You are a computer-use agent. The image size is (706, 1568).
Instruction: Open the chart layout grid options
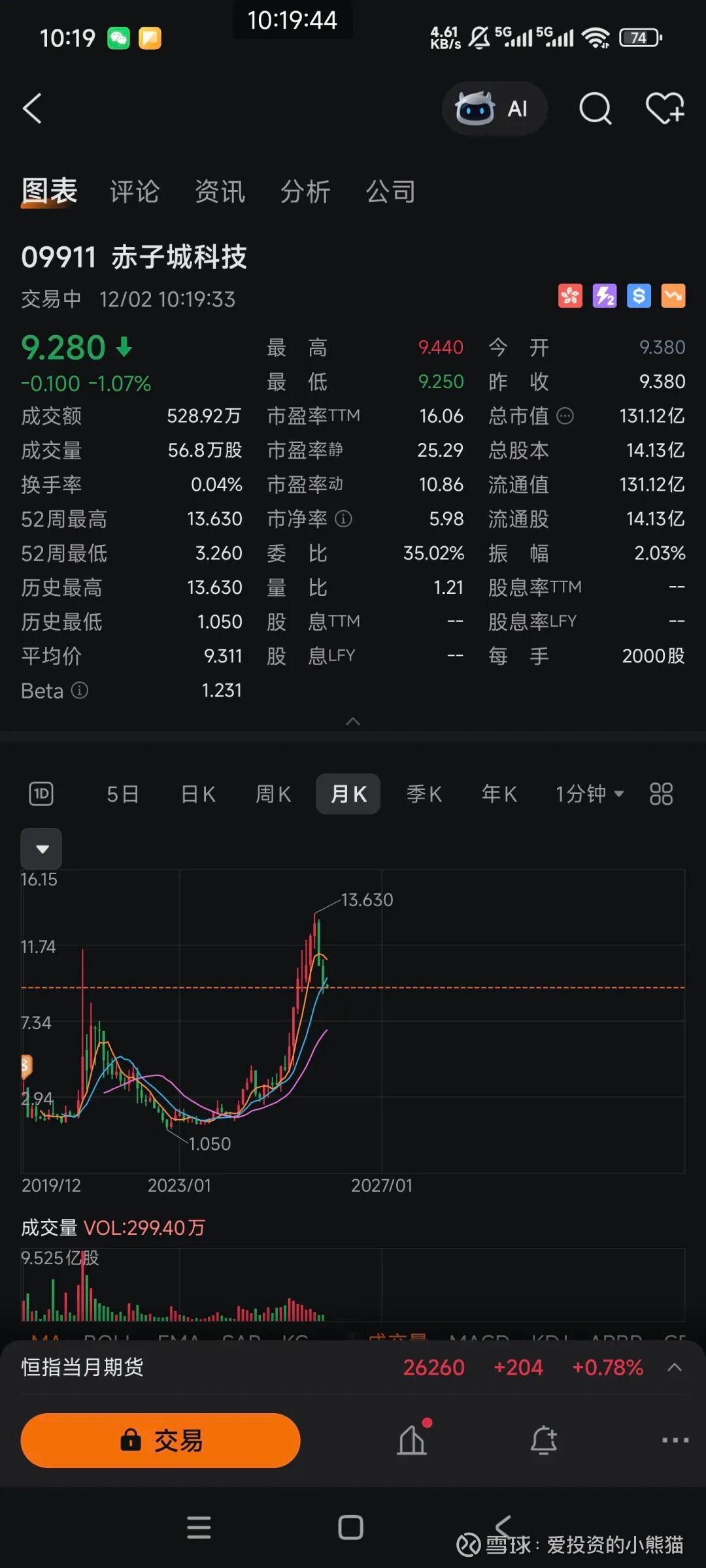(661, 794)
